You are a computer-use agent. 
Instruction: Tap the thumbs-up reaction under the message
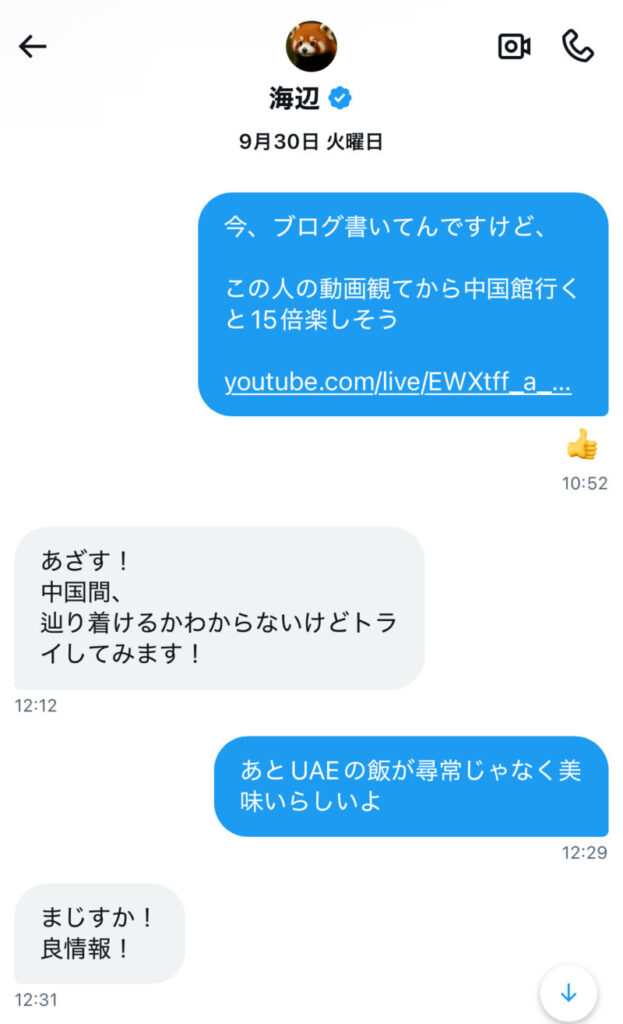582,444
